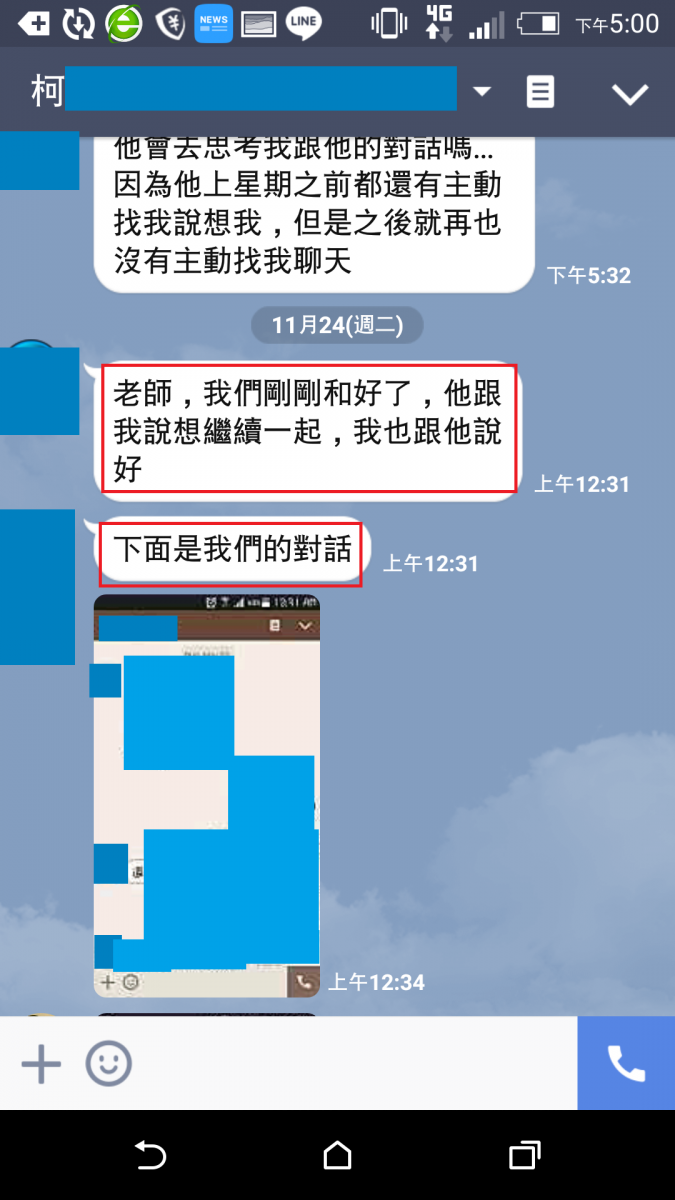Open recent apps from navigation bar
Screen dimensions: 675x1200
(x=524, y=1156)
